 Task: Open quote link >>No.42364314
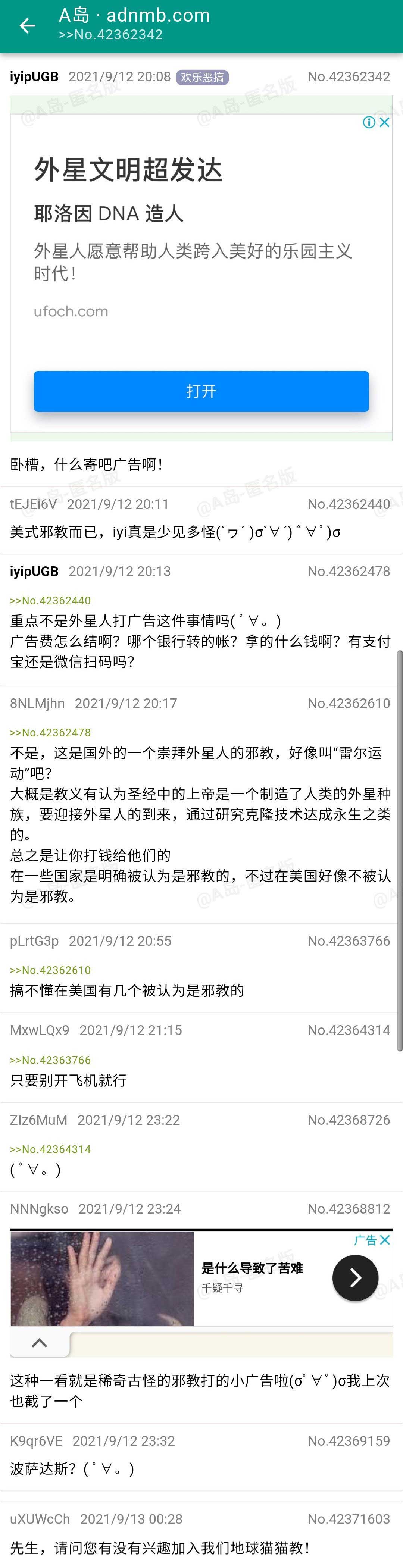[x=50, y=1149]
